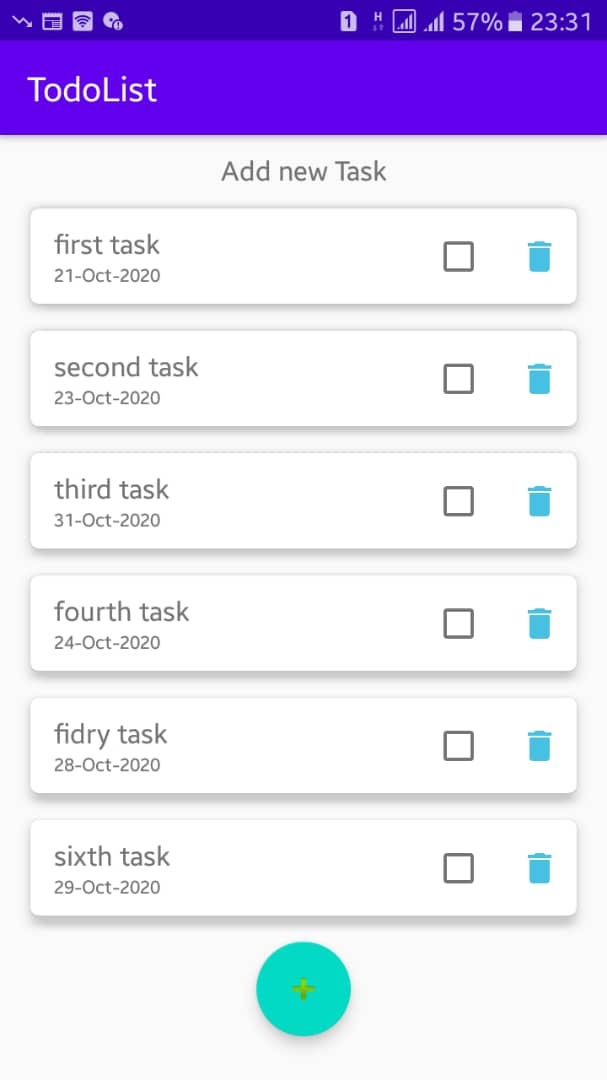Image resolution: width=607 pixels, height=1080 pixels.
Task: Remove the sixth task
Action: [539, 868]
